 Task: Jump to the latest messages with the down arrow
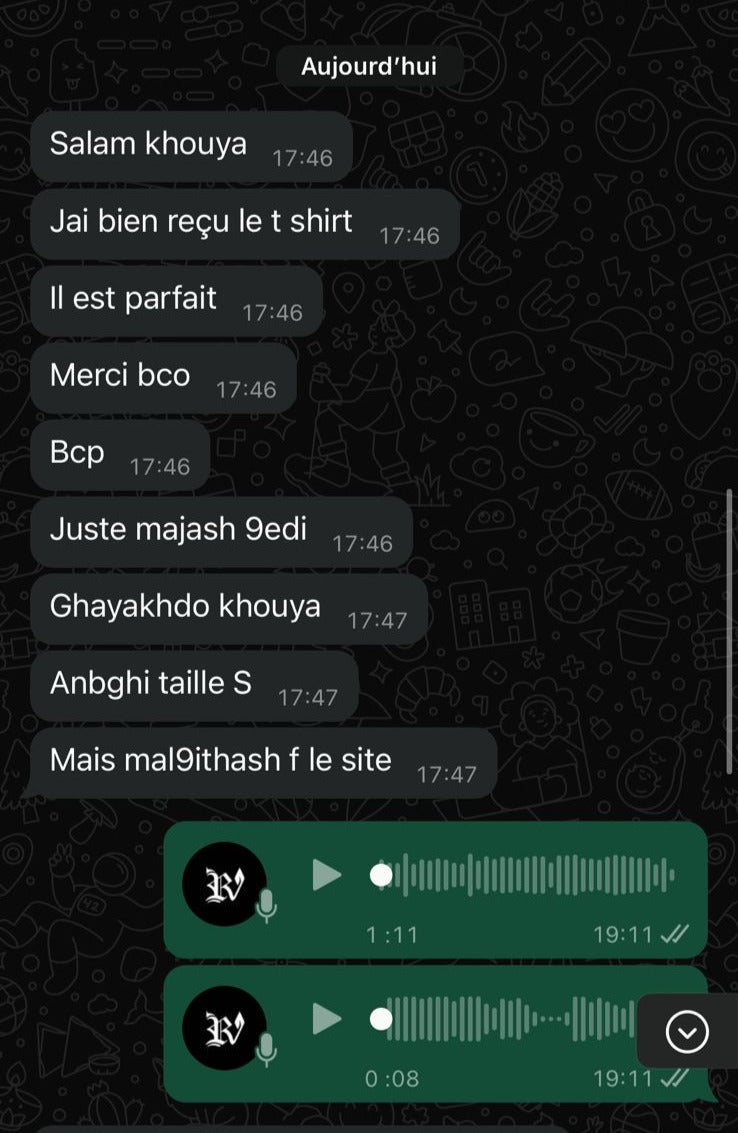[x=687, y=1031]
